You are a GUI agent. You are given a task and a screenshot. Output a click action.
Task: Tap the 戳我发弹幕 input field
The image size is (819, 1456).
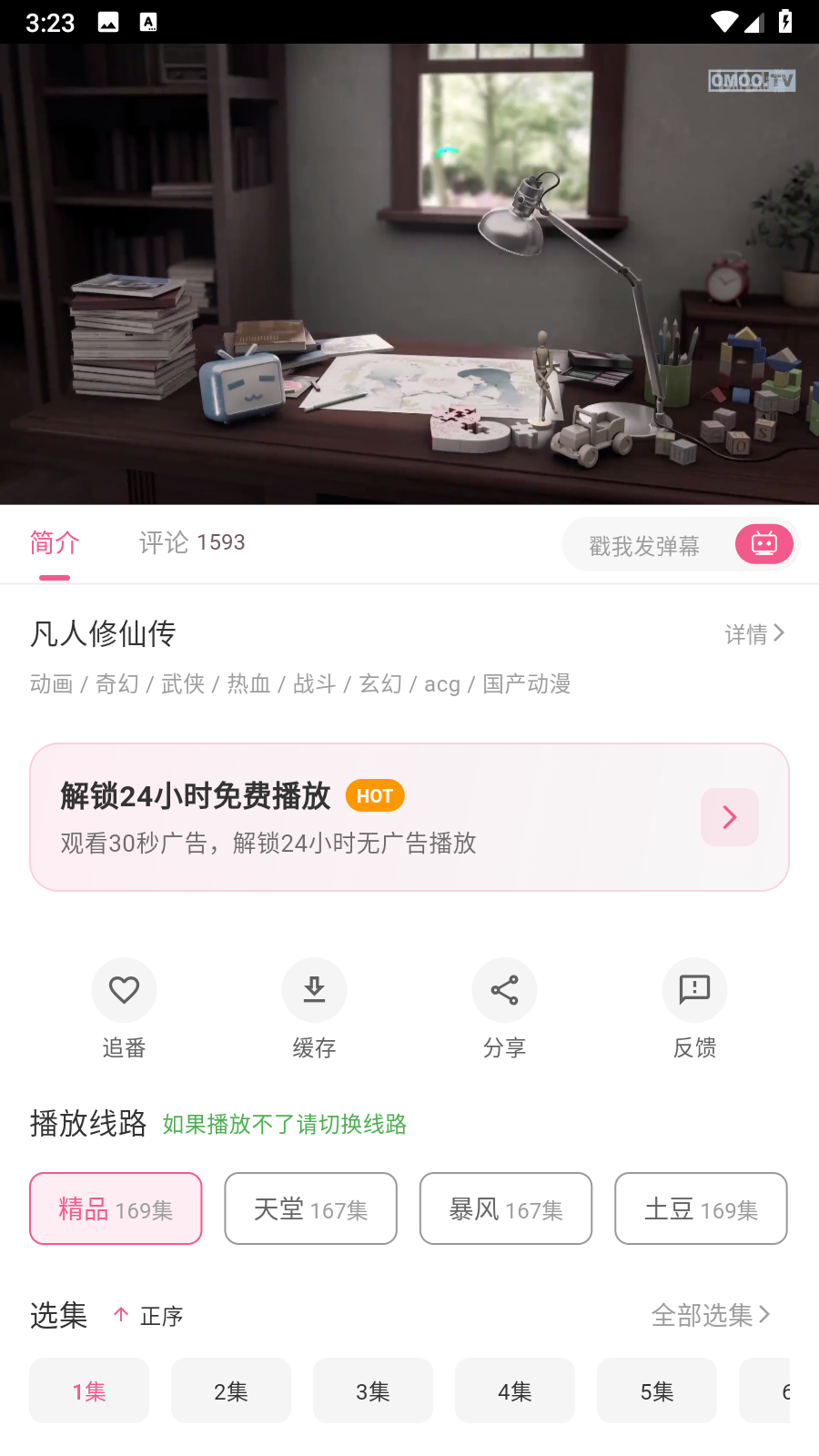tap(642, 543)
